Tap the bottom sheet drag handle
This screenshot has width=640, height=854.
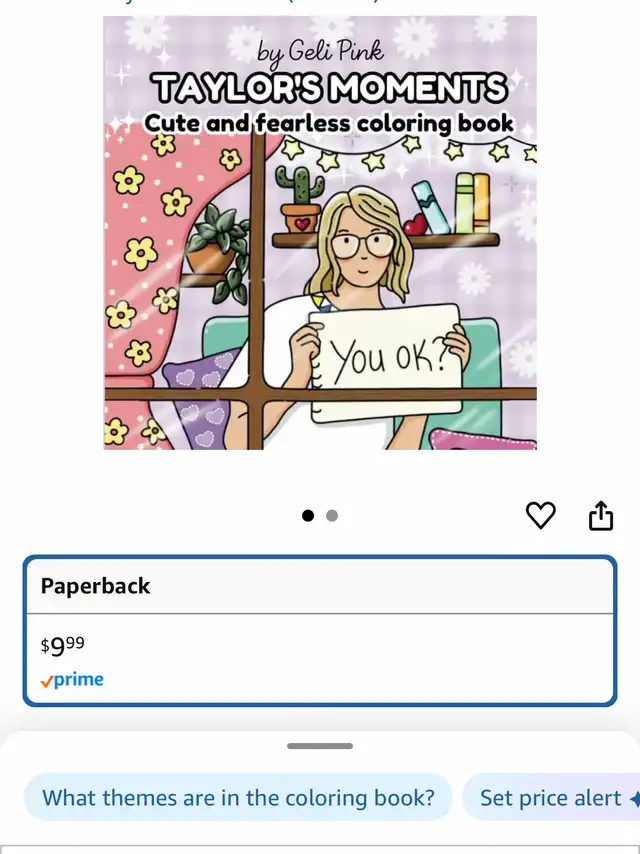coord(320,746)
